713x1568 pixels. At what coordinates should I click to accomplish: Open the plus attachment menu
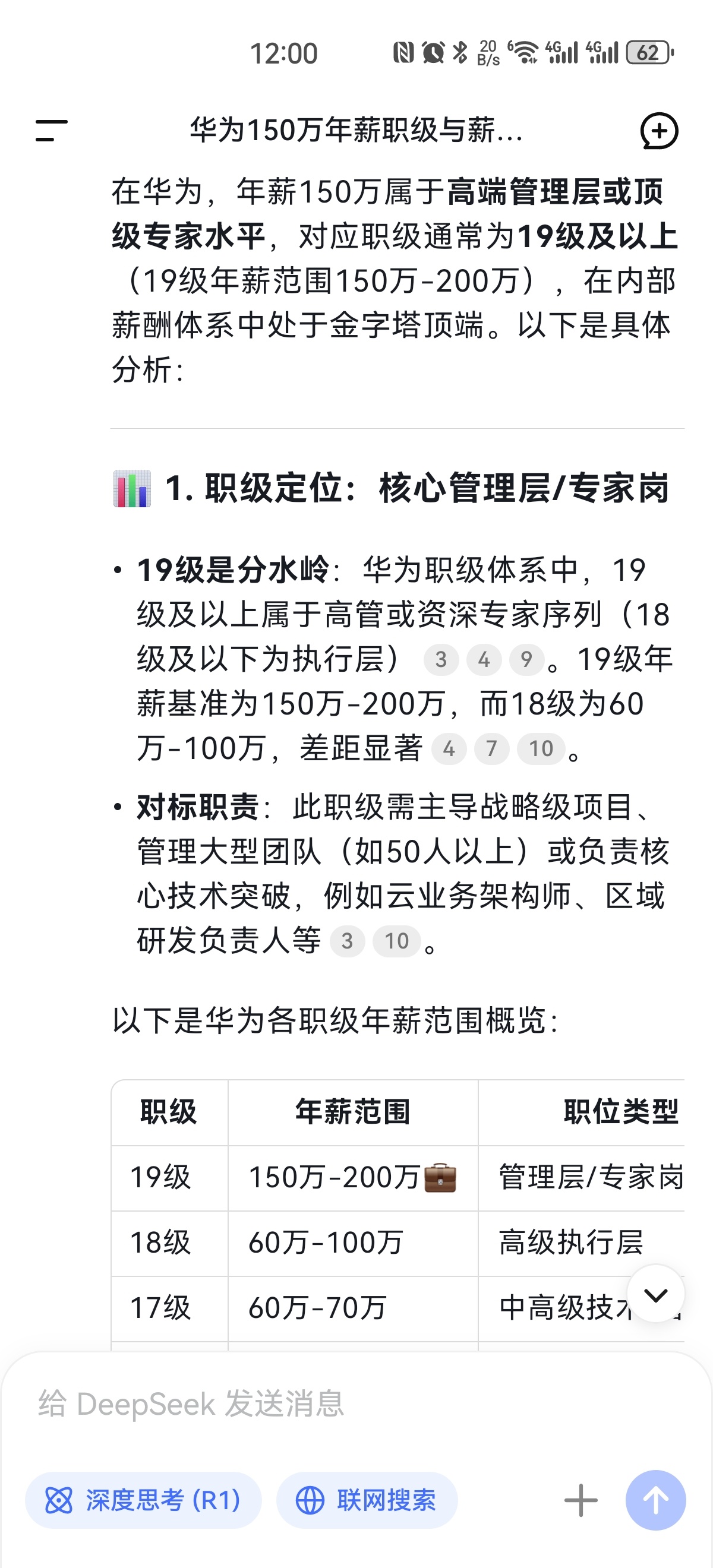pyautogui.click(x=581, y=1500)
